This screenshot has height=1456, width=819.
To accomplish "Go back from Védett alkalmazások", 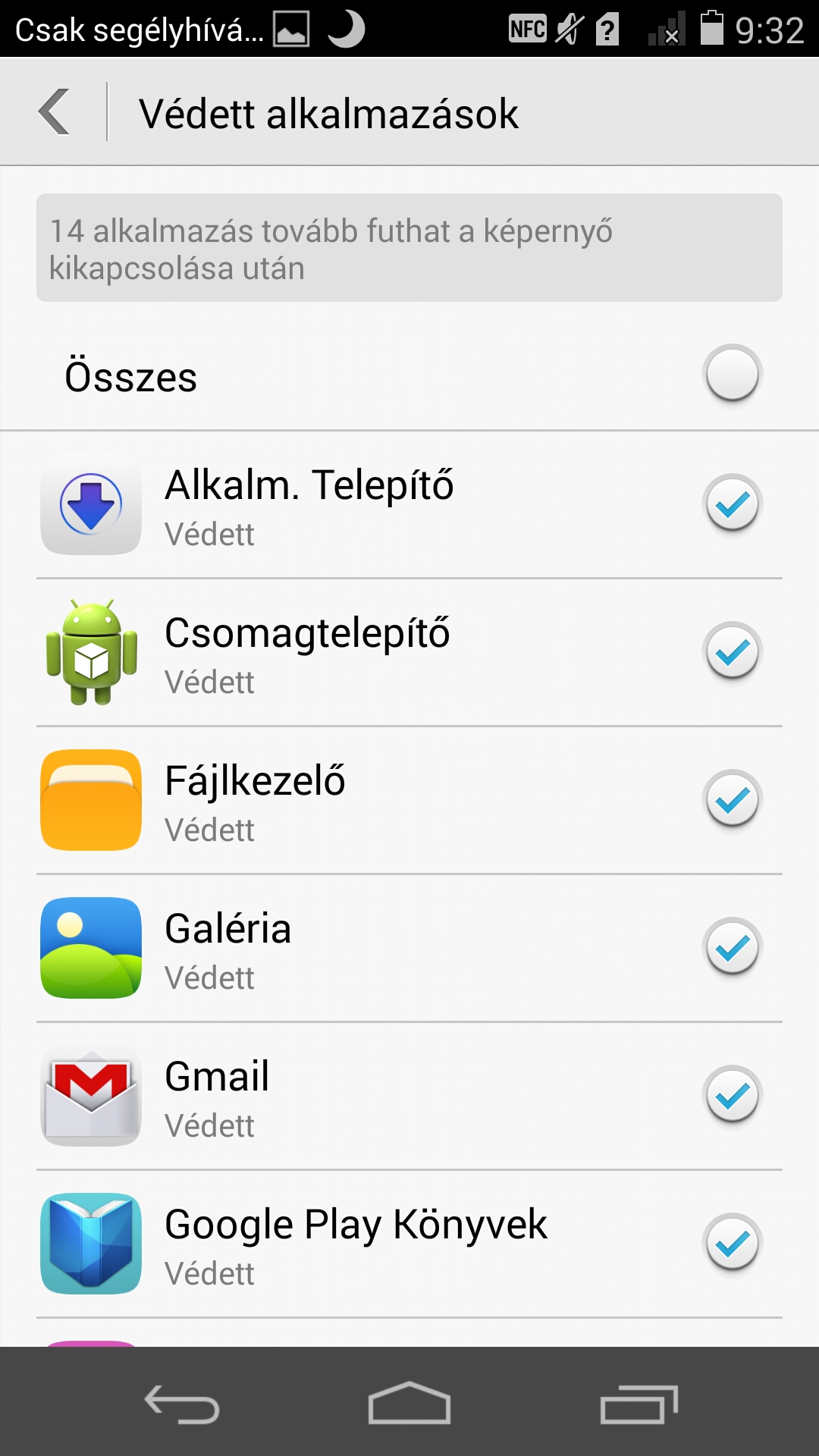I will pyautogui.click(x=55, y=112).
